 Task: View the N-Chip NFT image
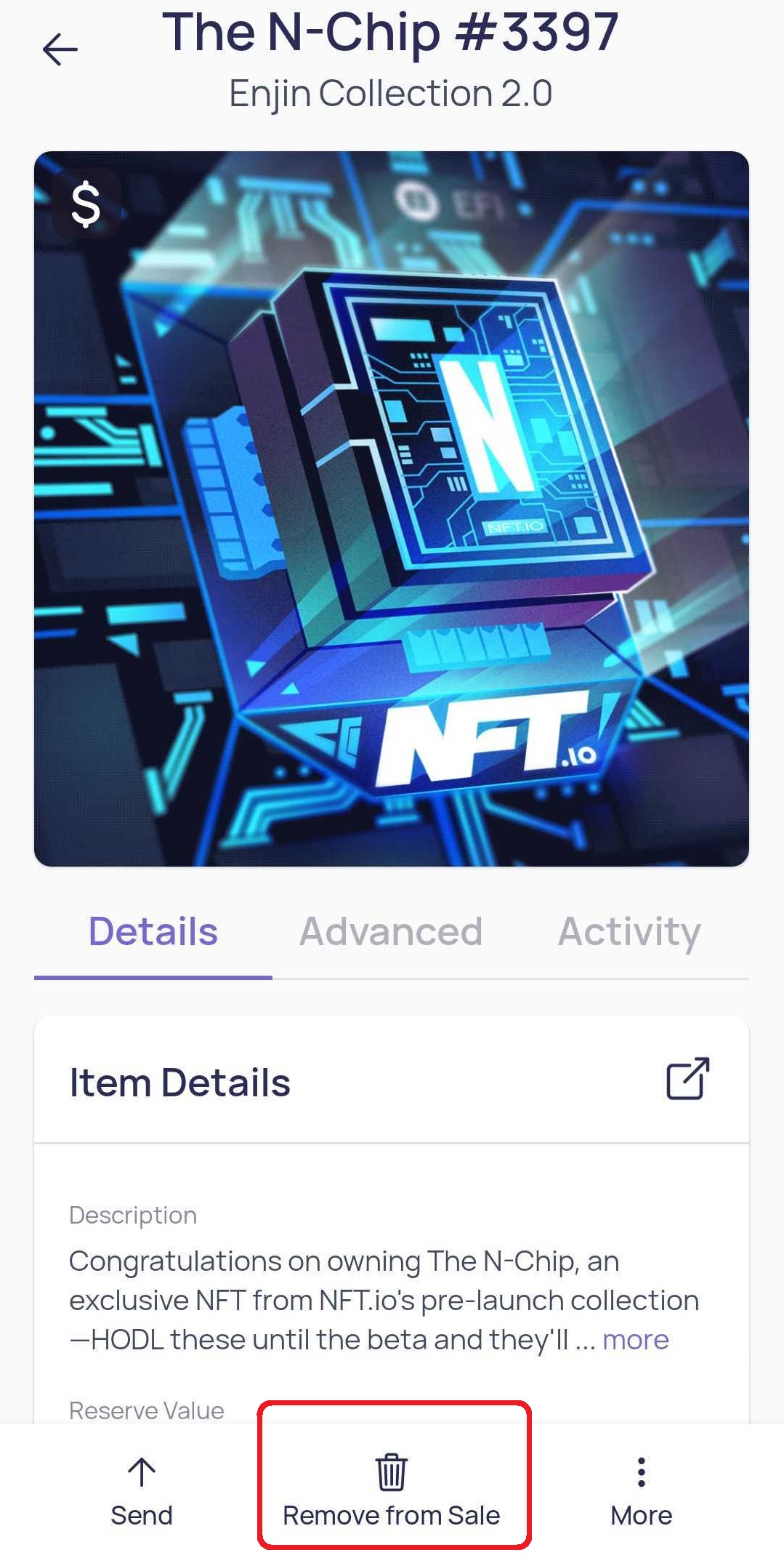(x=392, y=509)
